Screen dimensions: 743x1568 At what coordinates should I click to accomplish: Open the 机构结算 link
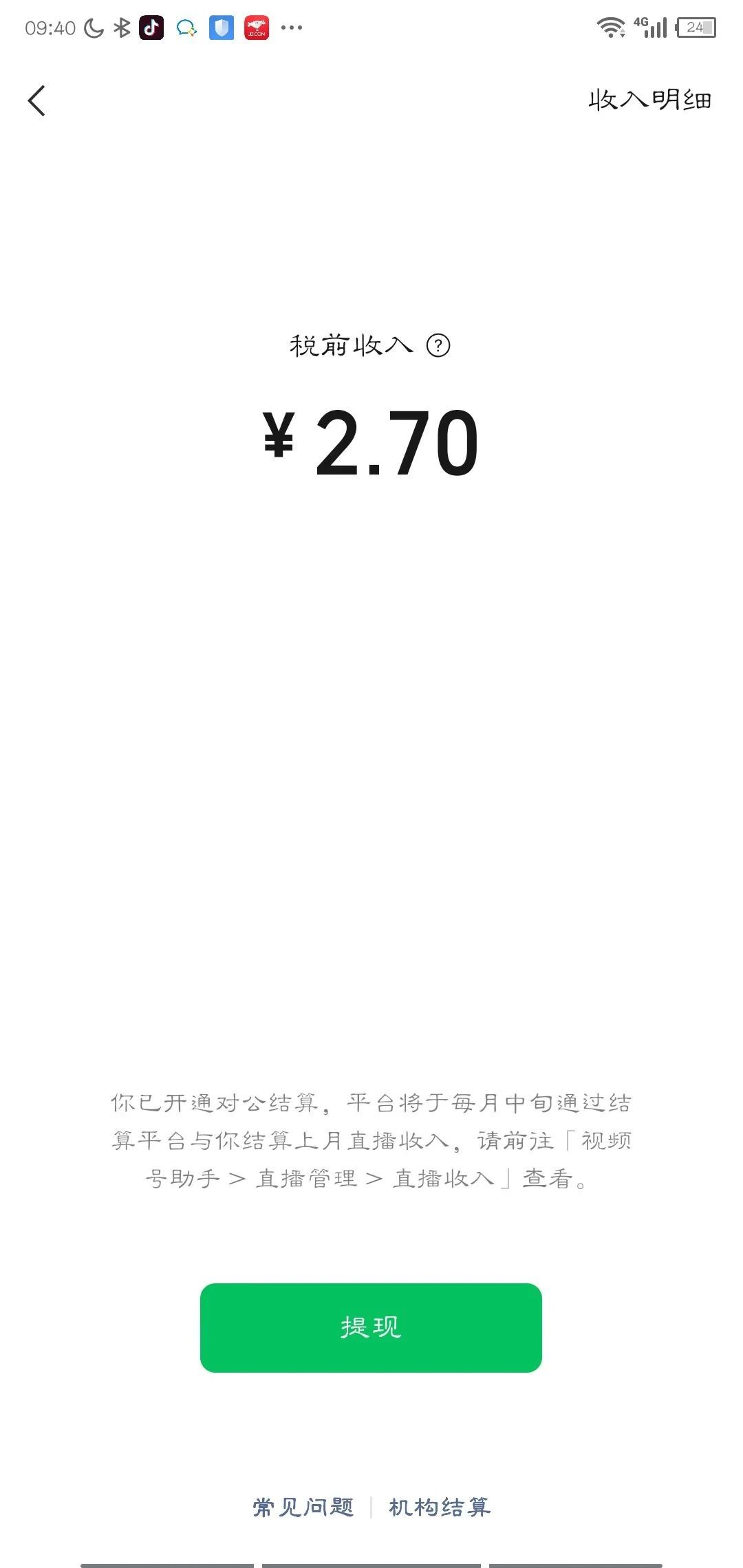click(440, 1507)
